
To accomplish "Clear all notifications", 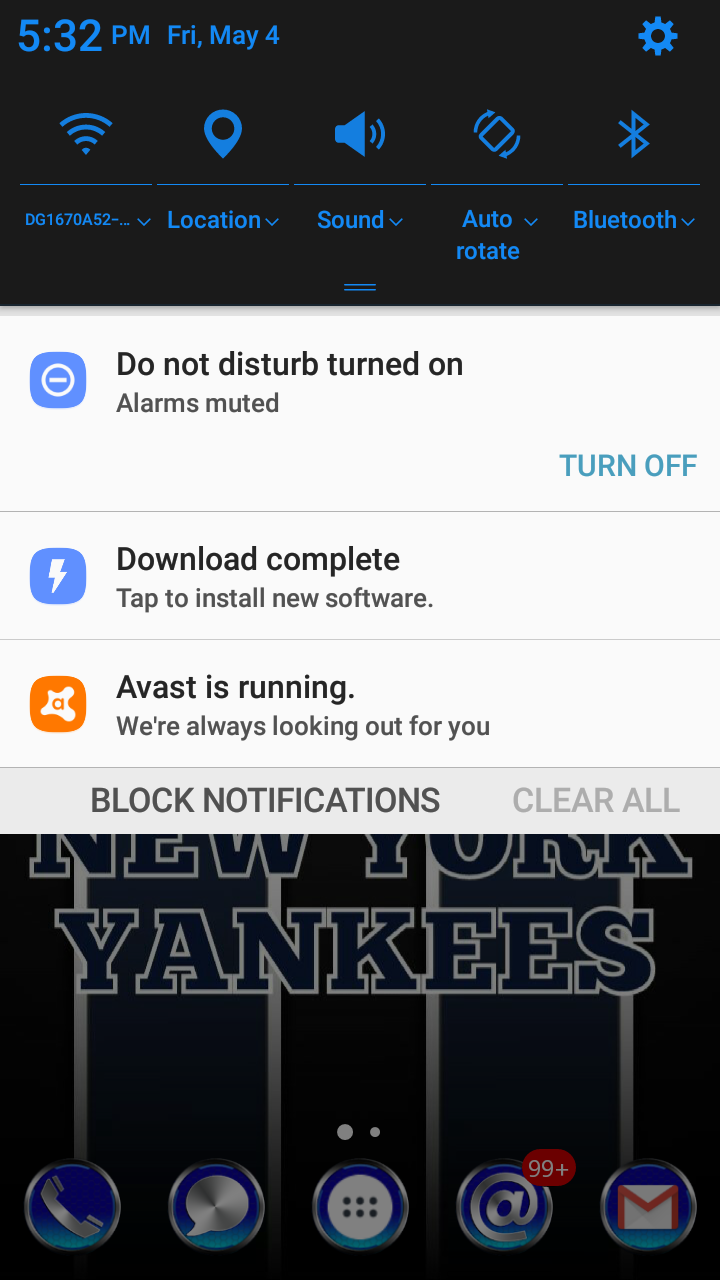I will tap(596, 800).
